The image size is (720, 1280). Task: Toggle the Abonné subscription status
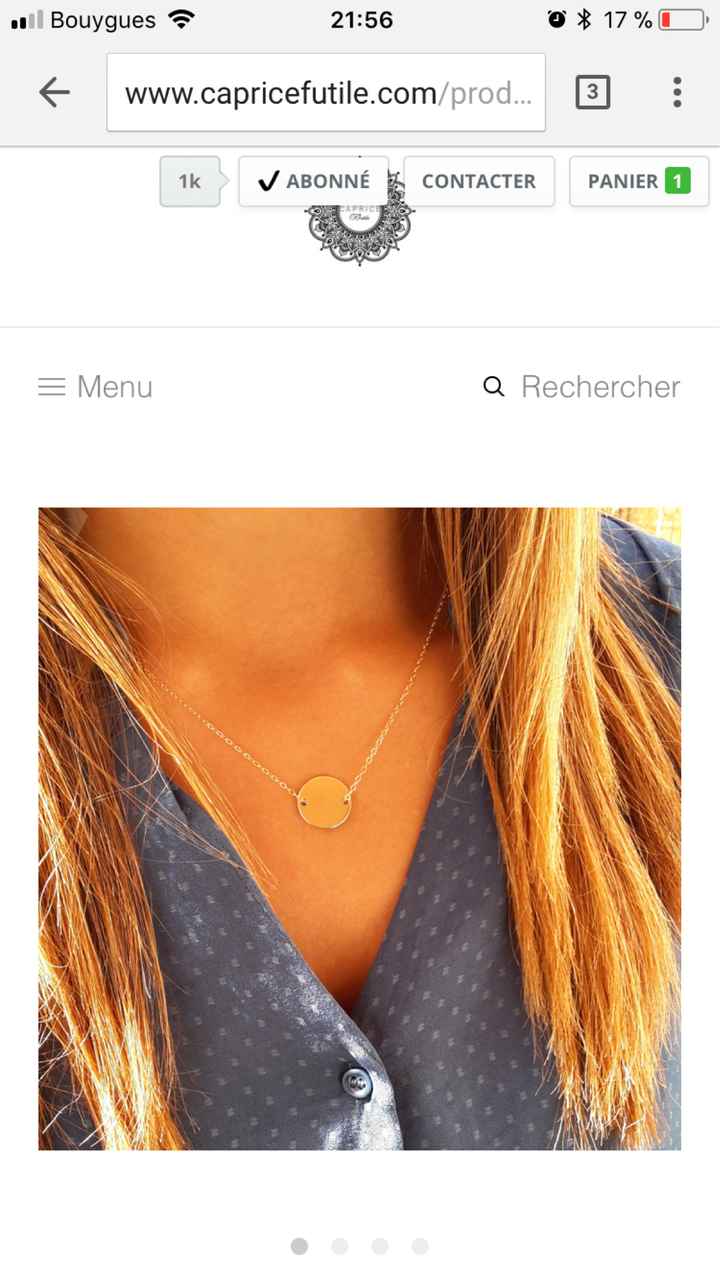pyautogui.click(x=314, y=181)
